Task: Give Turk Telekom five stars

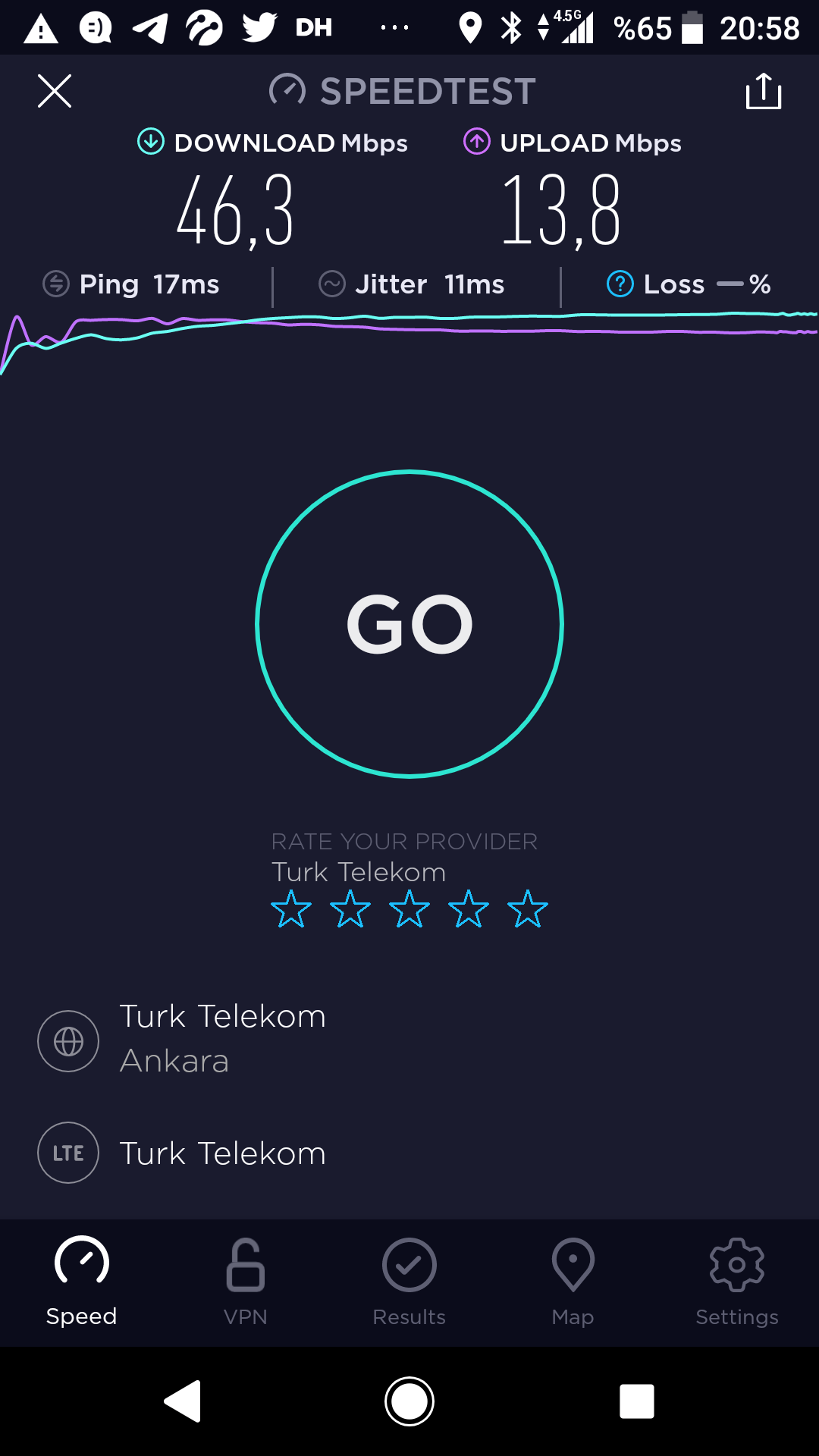Action: tap(528, 909)
